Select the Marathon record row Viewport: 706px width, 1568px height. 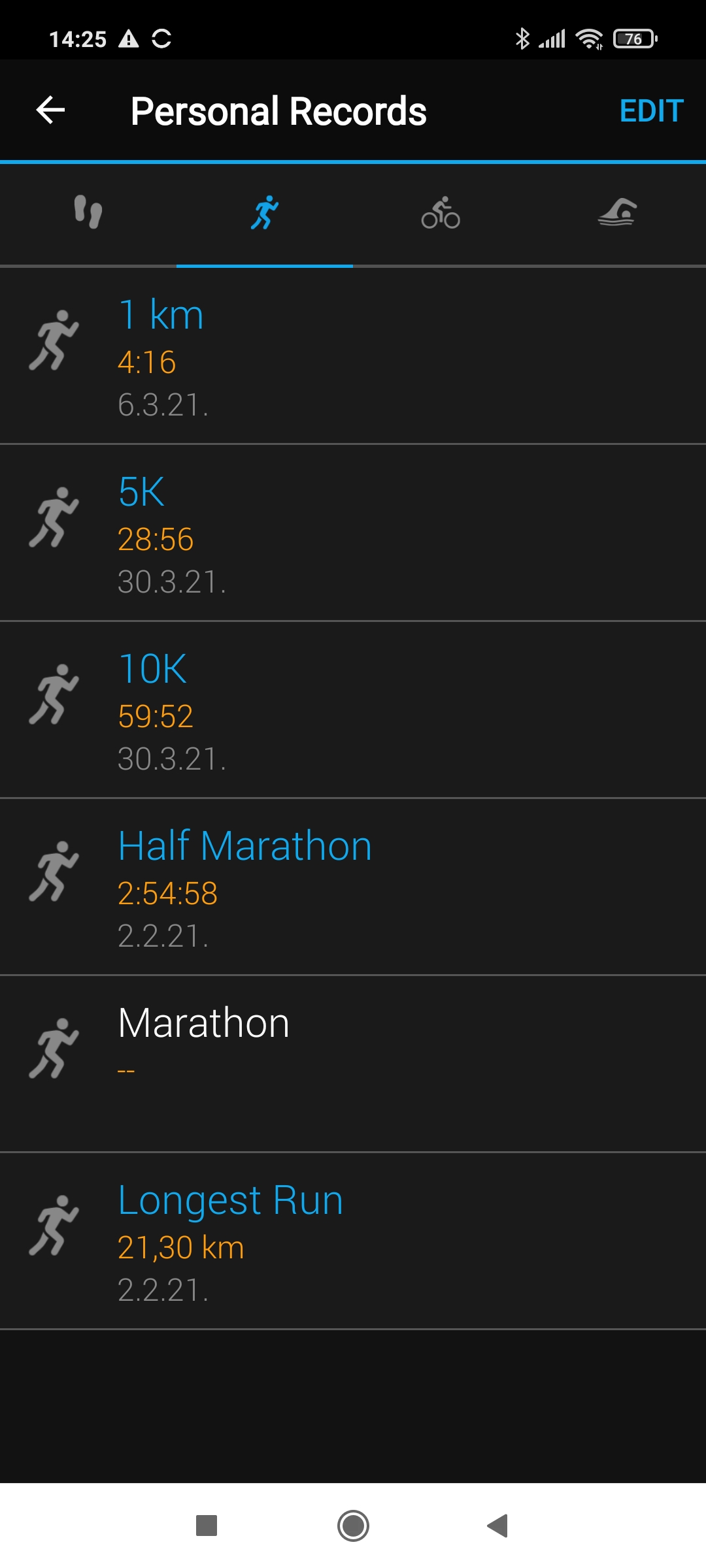tap(353, 1064)
